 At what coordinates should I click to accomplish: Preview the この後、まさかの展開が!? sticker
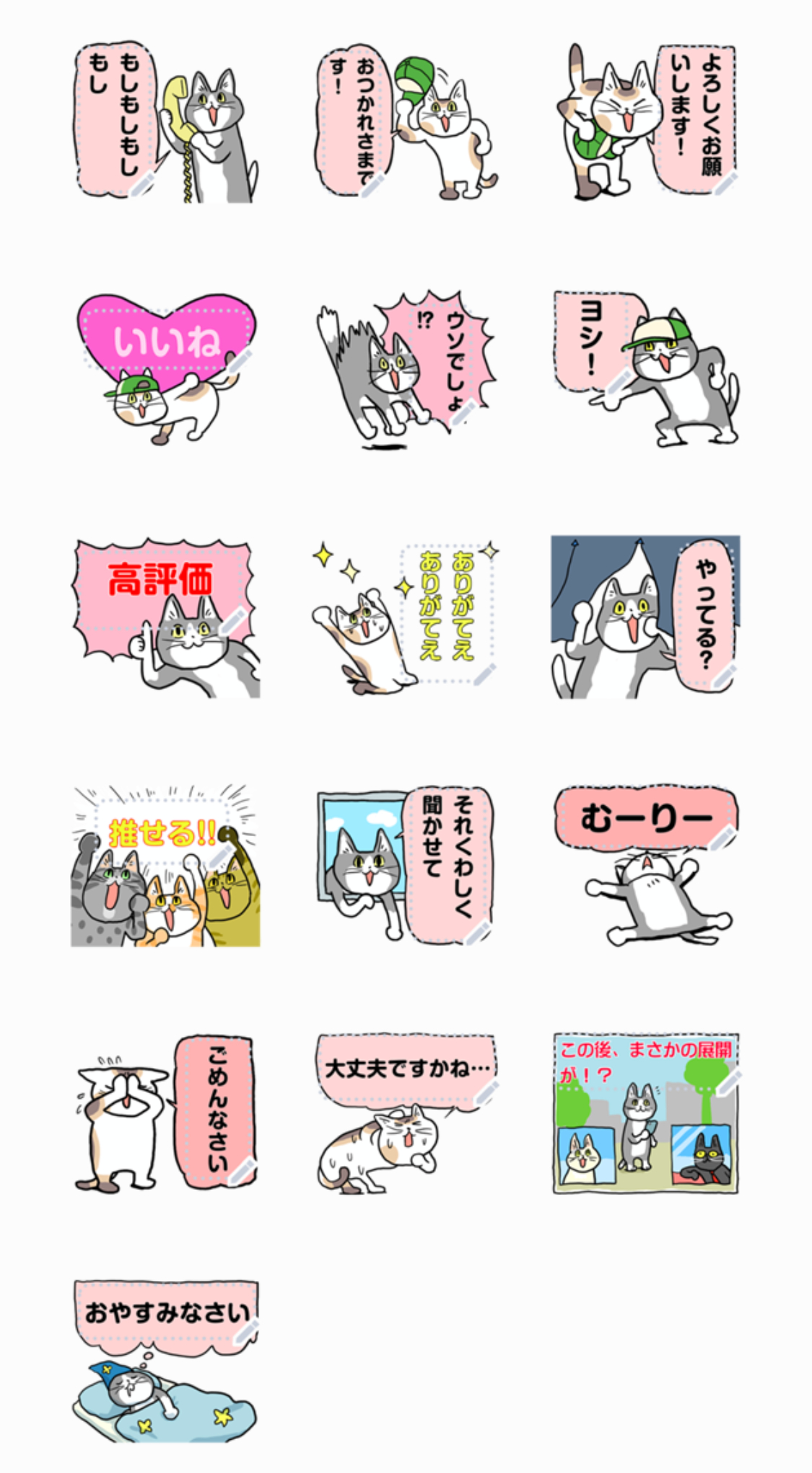(646, 1113)
